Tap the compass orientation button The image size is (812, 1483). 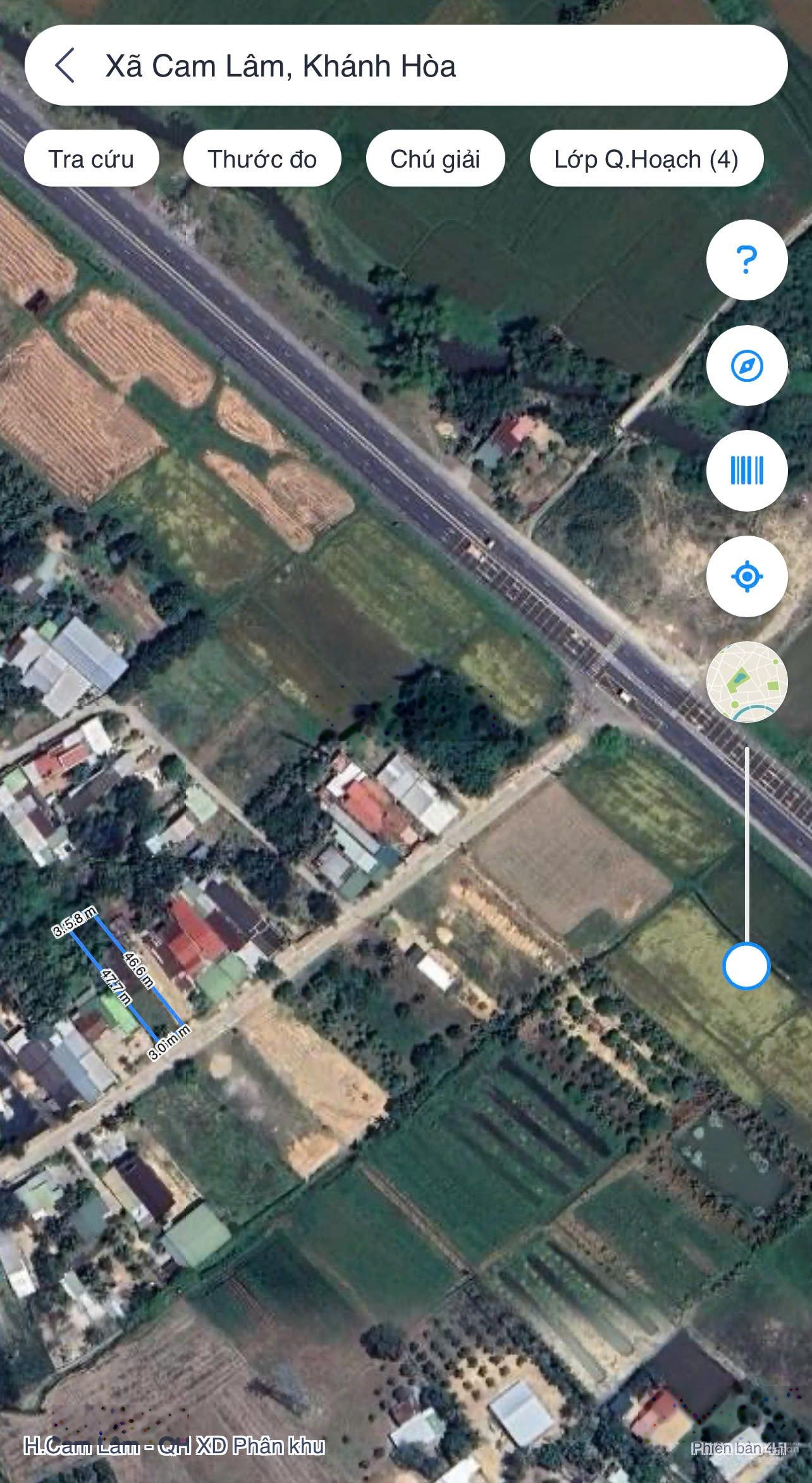[x=746, y=365]
